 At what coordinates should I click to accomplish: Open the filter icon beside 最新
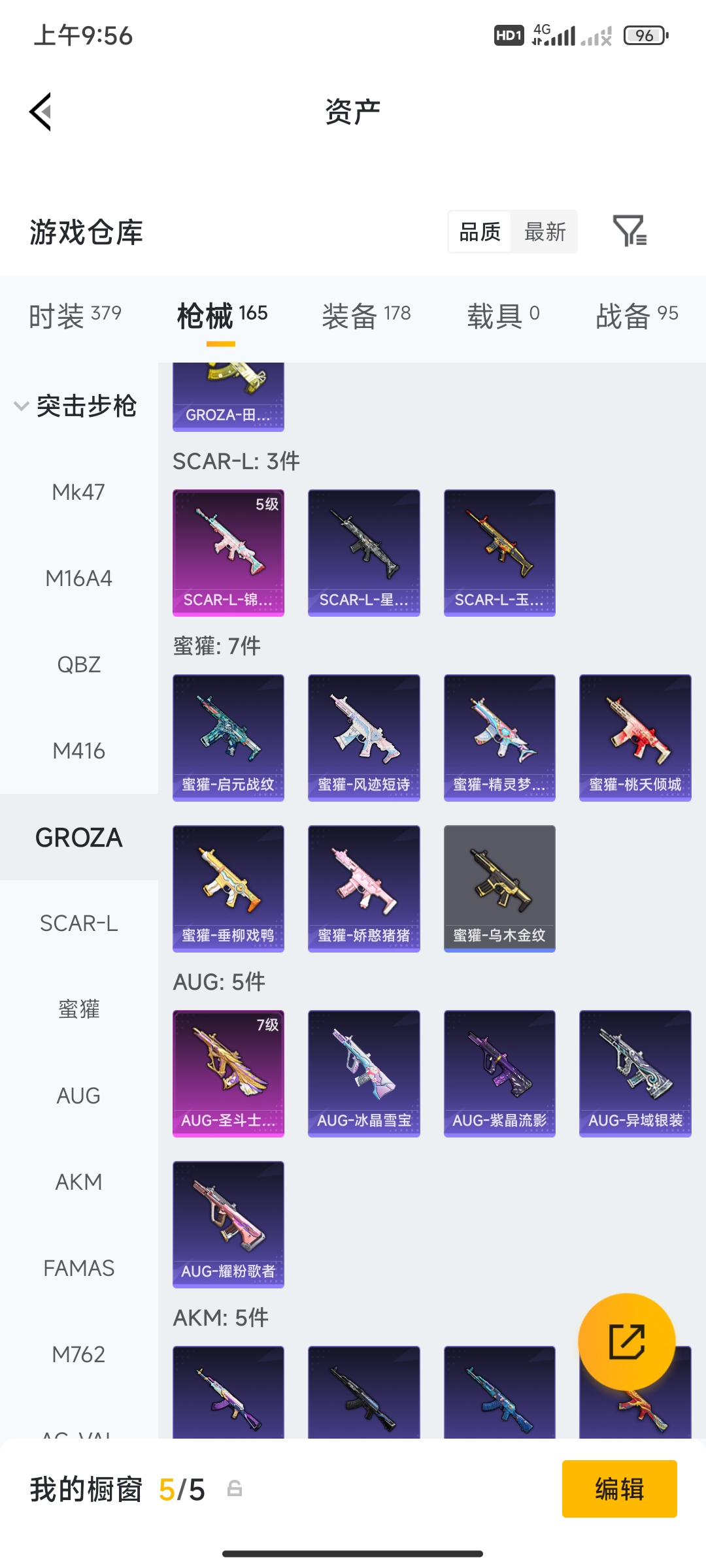(630, 231)
